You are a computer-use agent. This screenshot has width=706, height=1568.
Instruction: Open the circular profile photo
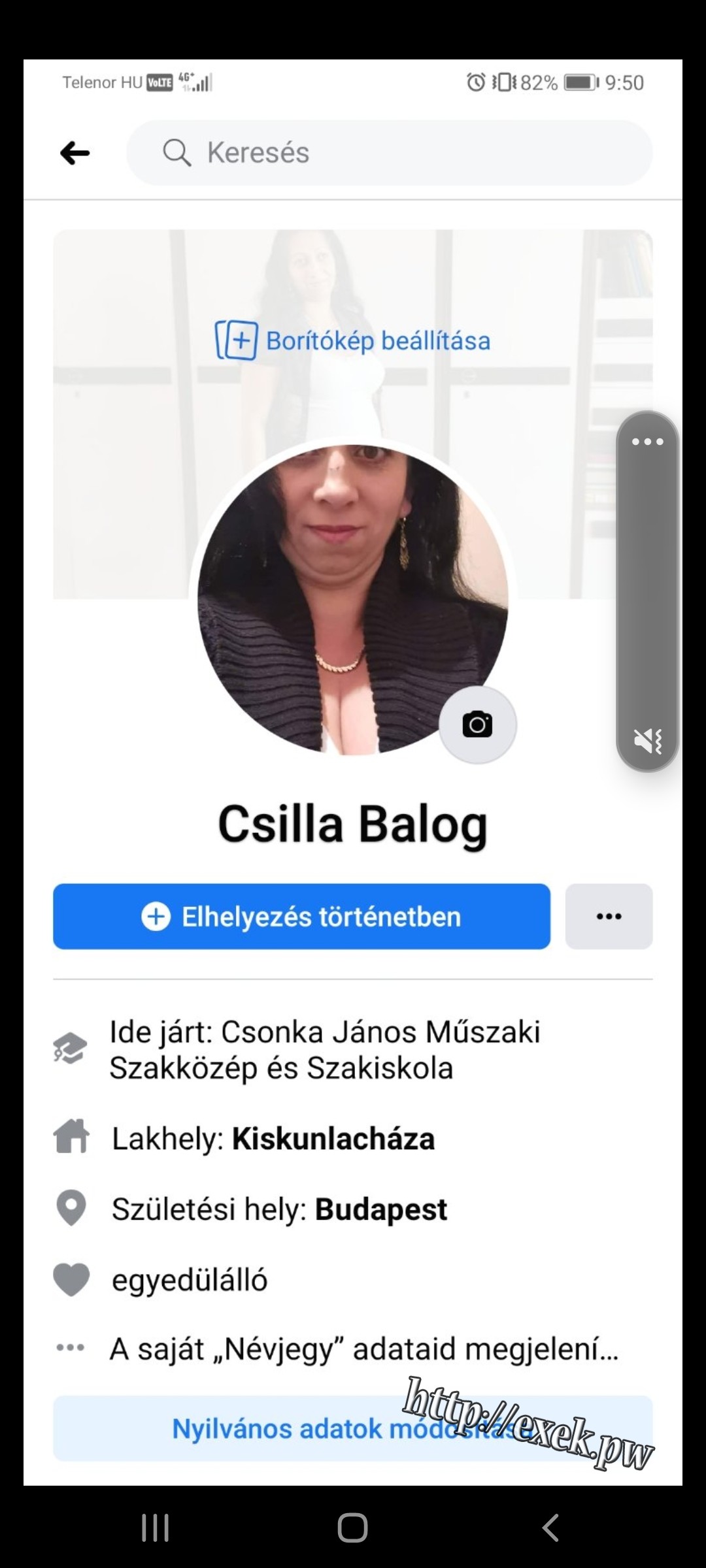point(353,599)
